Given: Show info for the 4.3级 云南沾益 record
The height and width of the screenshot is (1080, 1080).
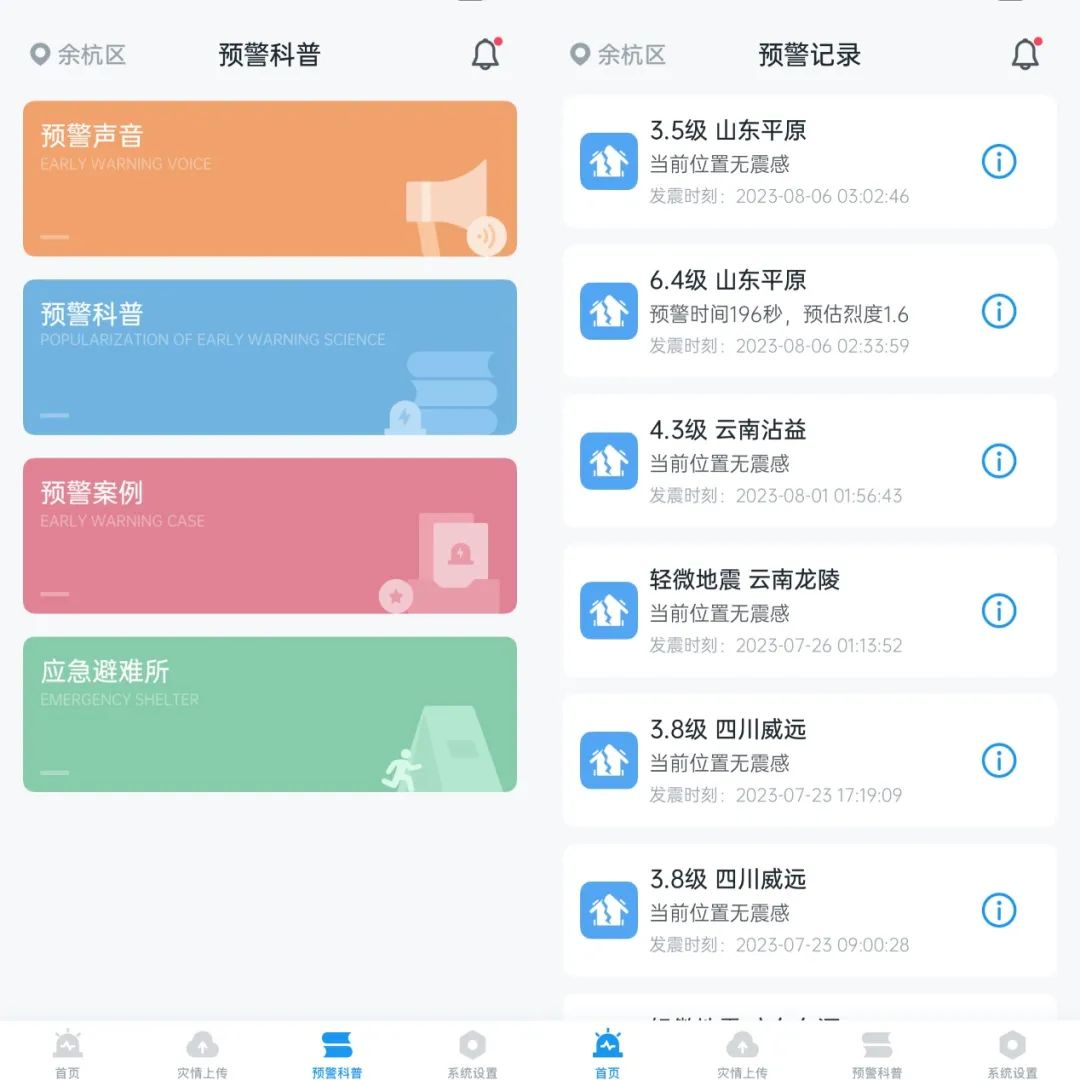Looking at the screenshot, I should (x=998, y=461).
